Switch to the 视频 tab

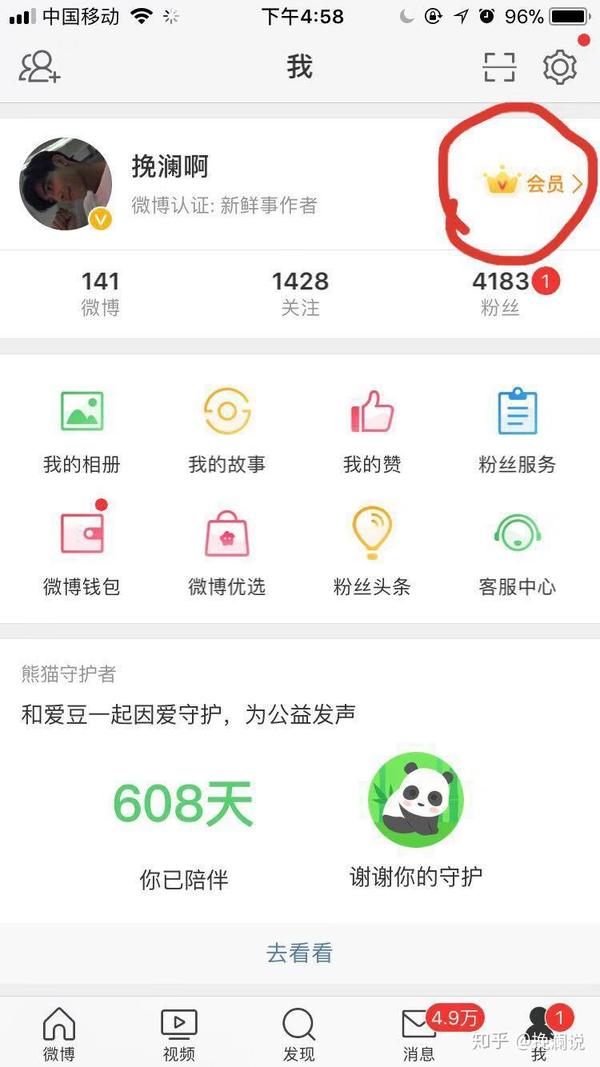179,1033
